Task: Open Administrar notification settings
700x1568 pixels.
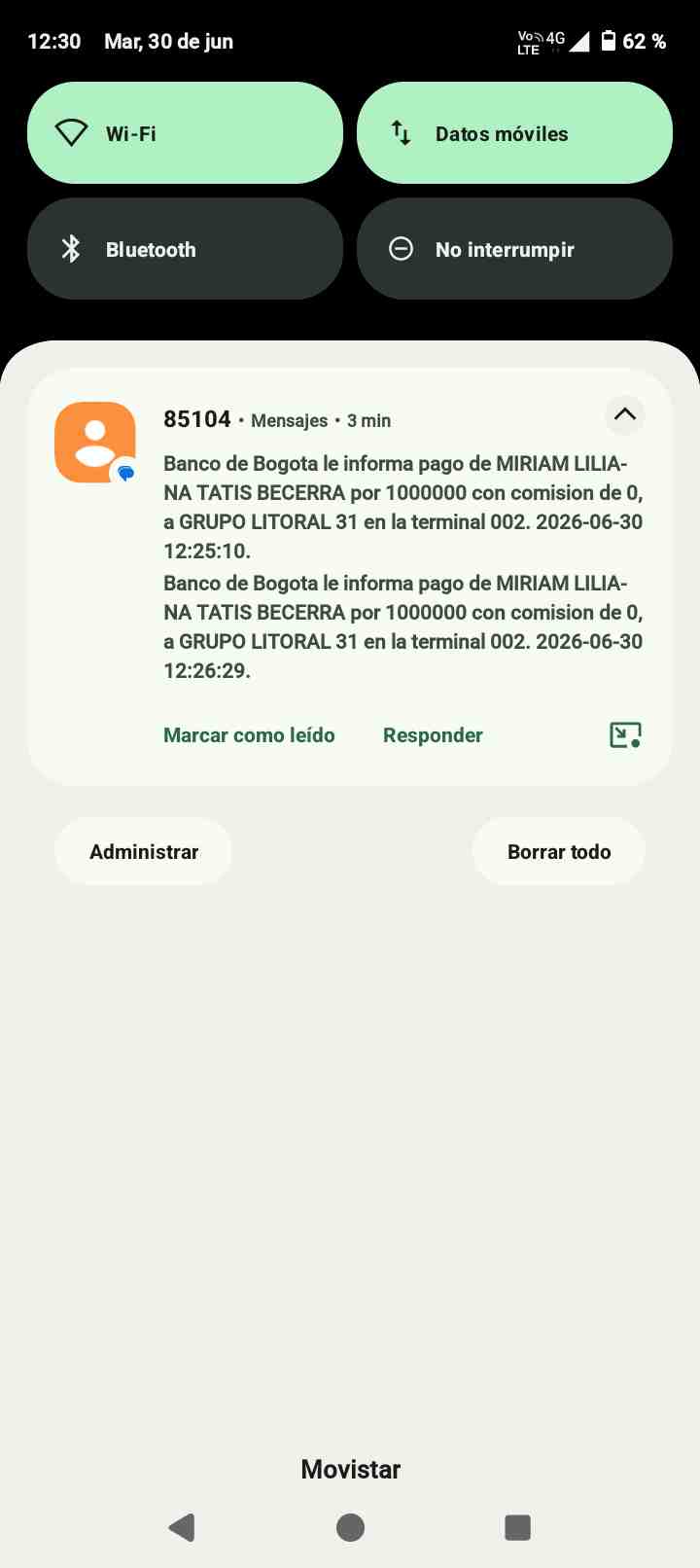Action: 144,852
